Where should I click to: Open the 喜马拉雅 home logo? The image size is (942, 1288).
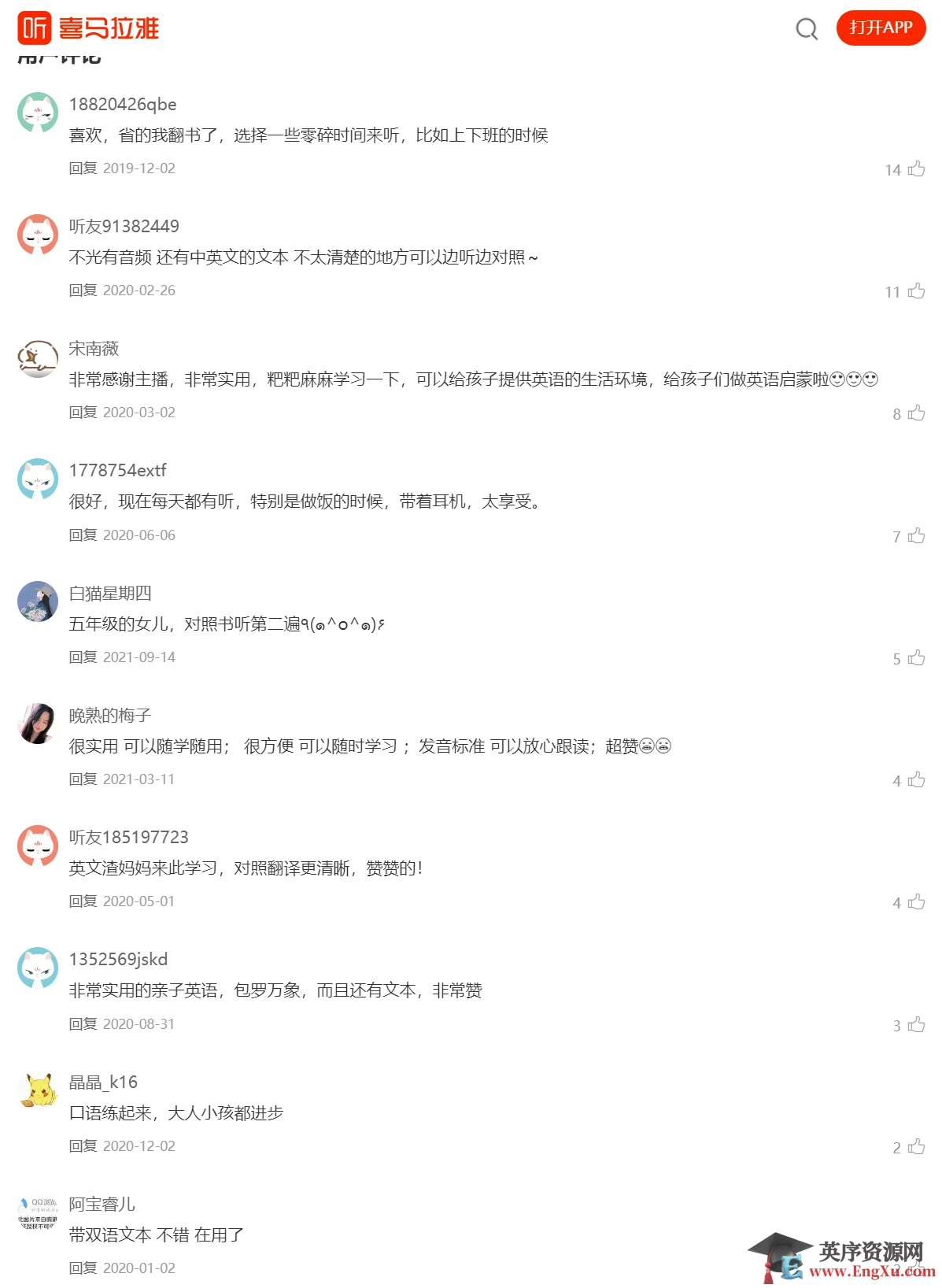[88, 28]
